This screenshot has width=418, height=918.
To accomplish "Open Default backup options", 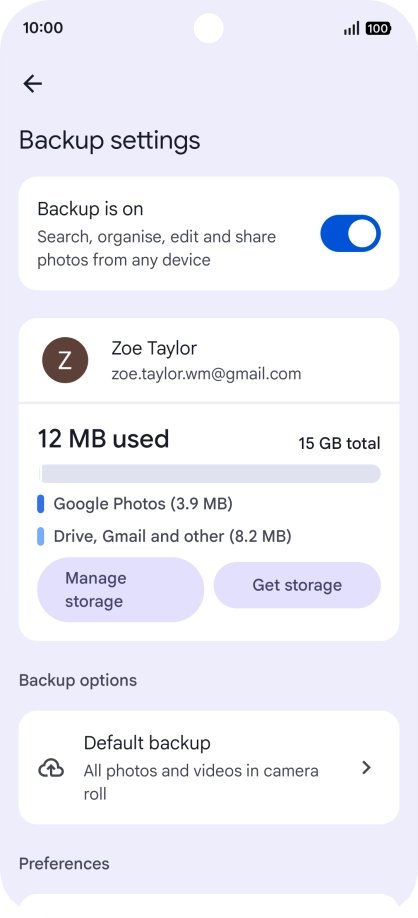I will 209,768.
